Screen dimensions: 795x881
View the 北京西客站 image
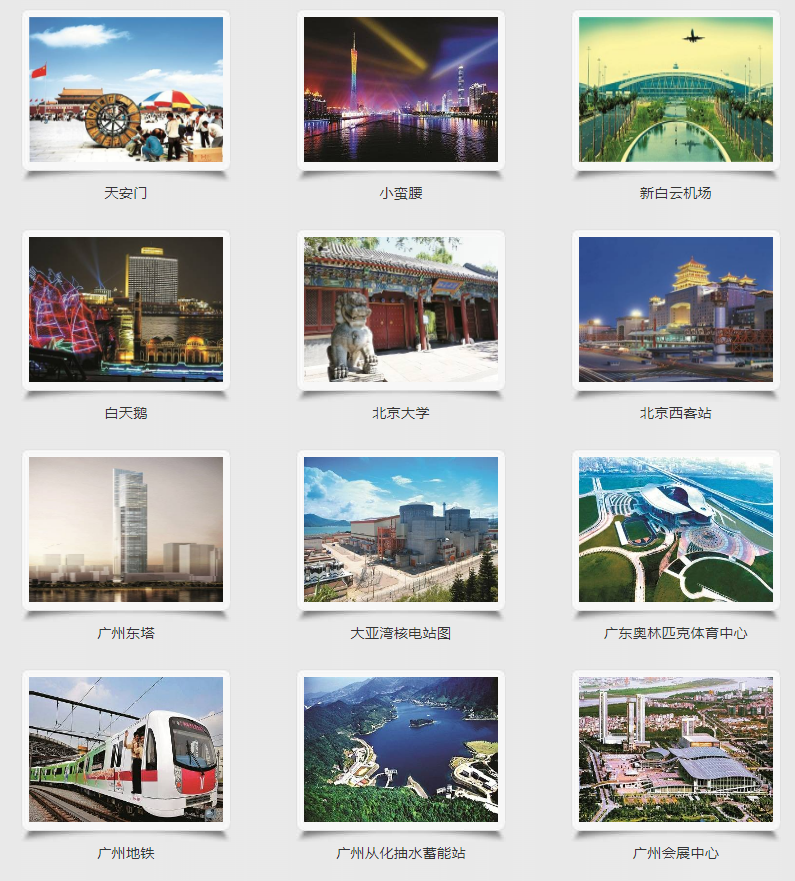(675, 309)
